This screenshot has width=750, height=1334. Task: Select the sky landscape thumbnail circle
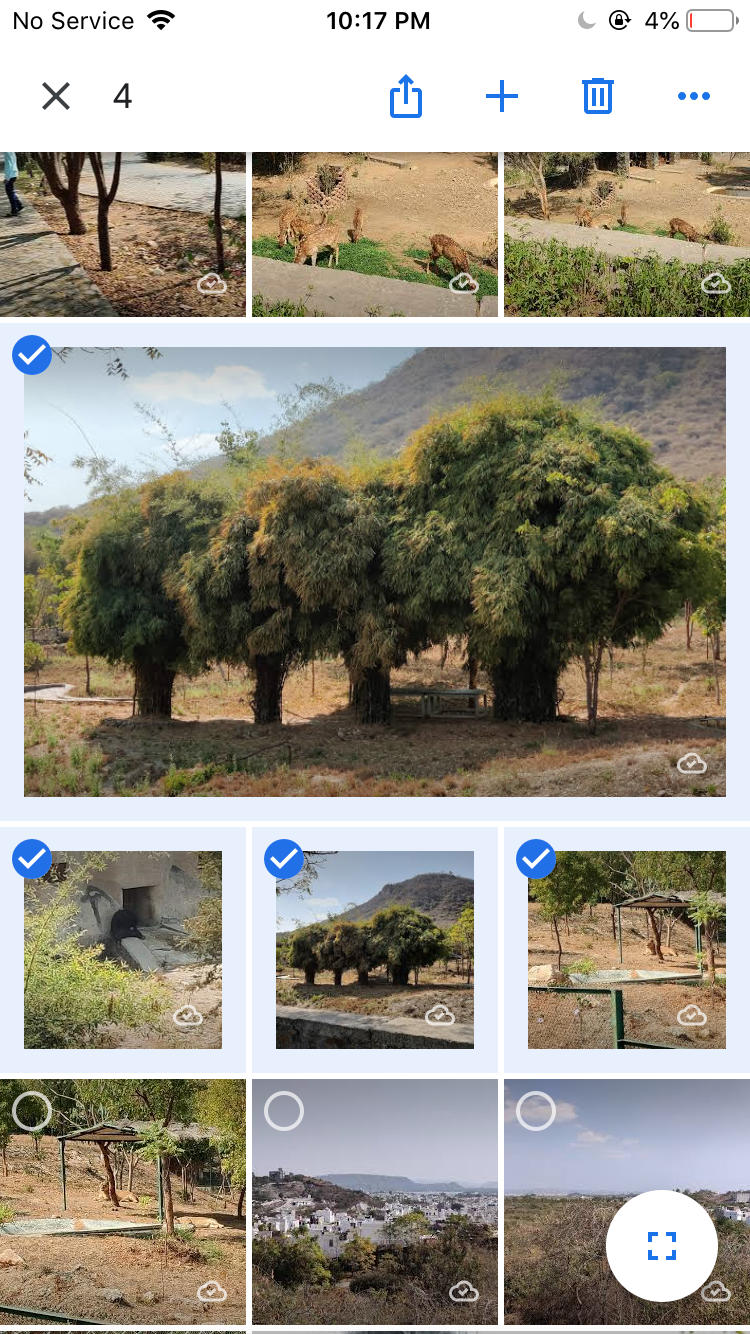coord(536,1111)
